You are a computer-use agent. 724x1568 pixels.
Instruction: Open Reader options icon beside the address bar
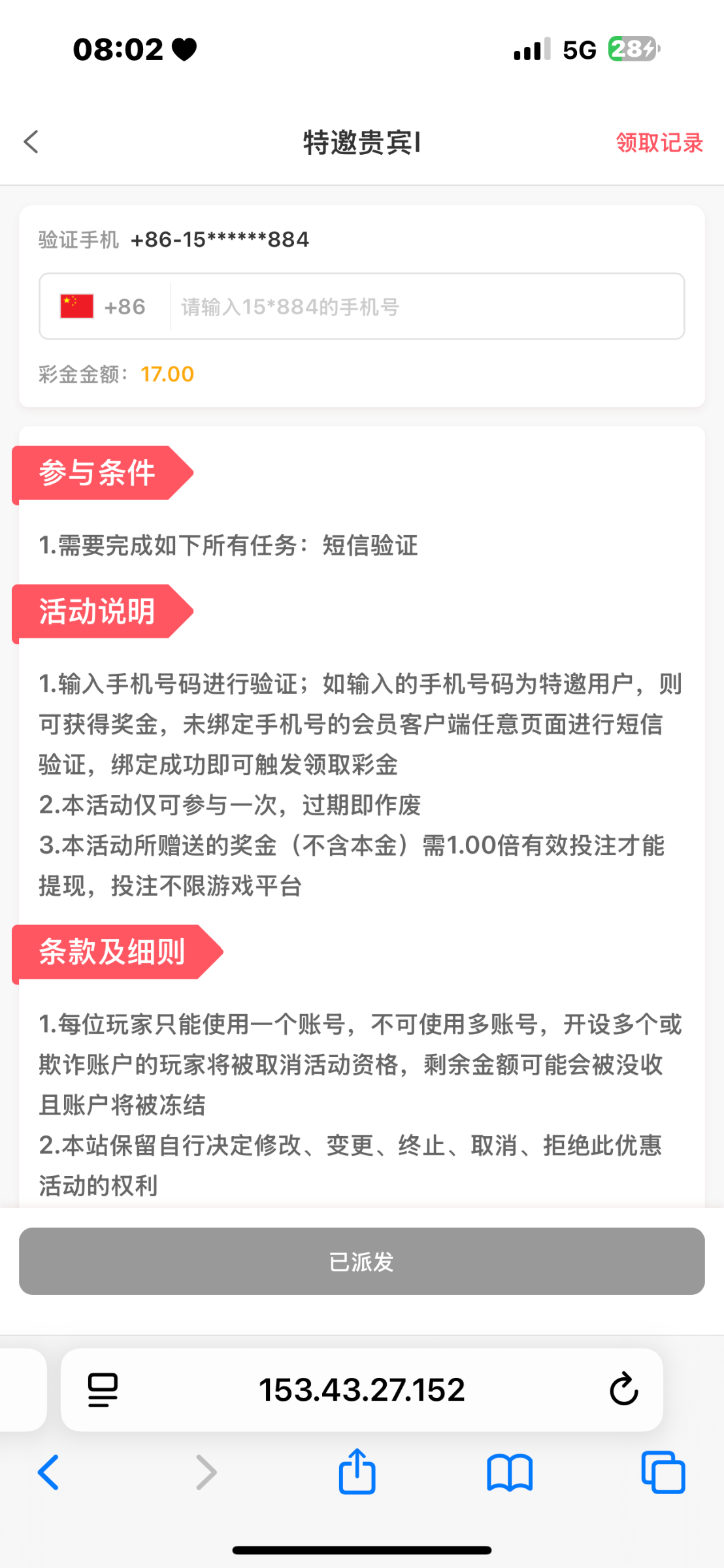pyautogui.click(x=101, y=1389)
